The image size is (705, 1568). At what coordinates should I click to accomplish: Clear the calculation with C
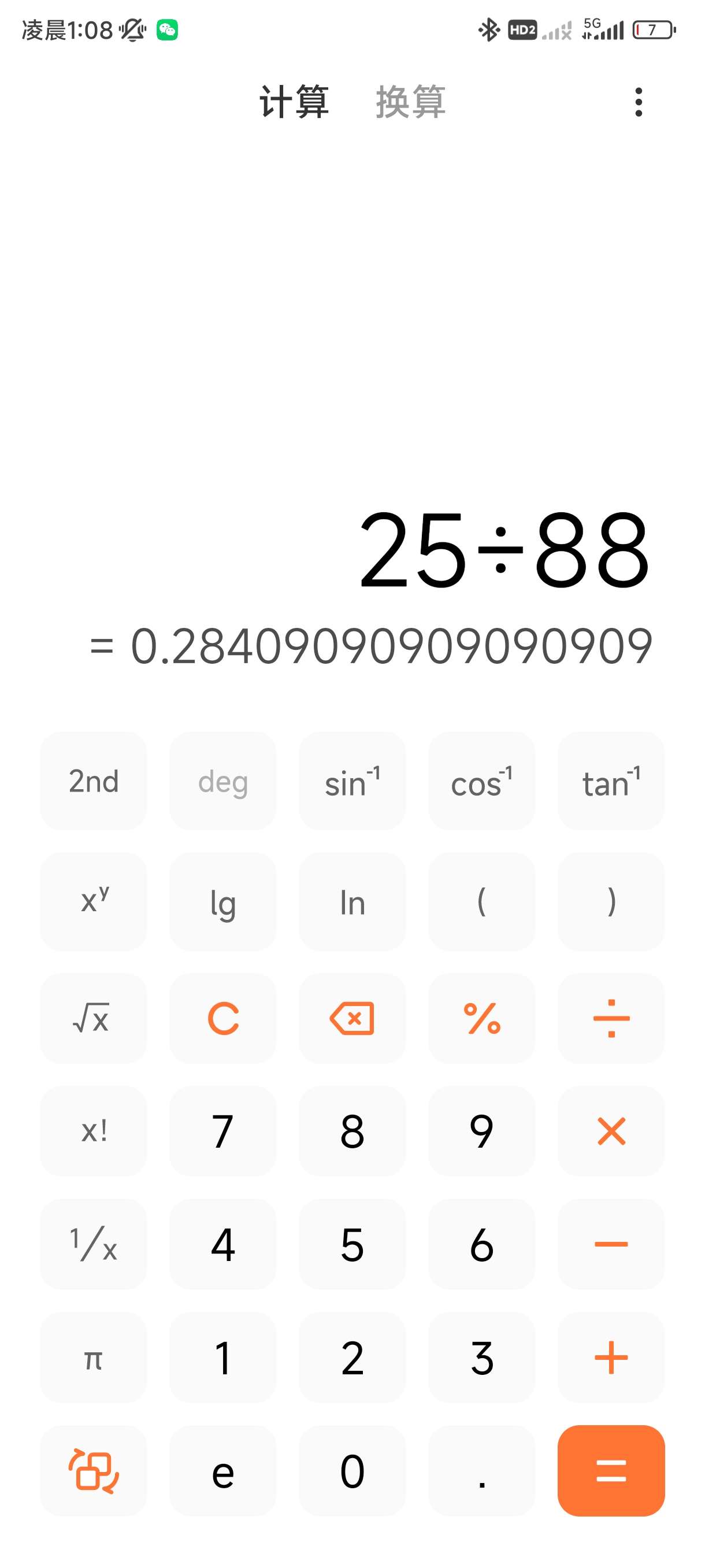tap(222, 1018)
